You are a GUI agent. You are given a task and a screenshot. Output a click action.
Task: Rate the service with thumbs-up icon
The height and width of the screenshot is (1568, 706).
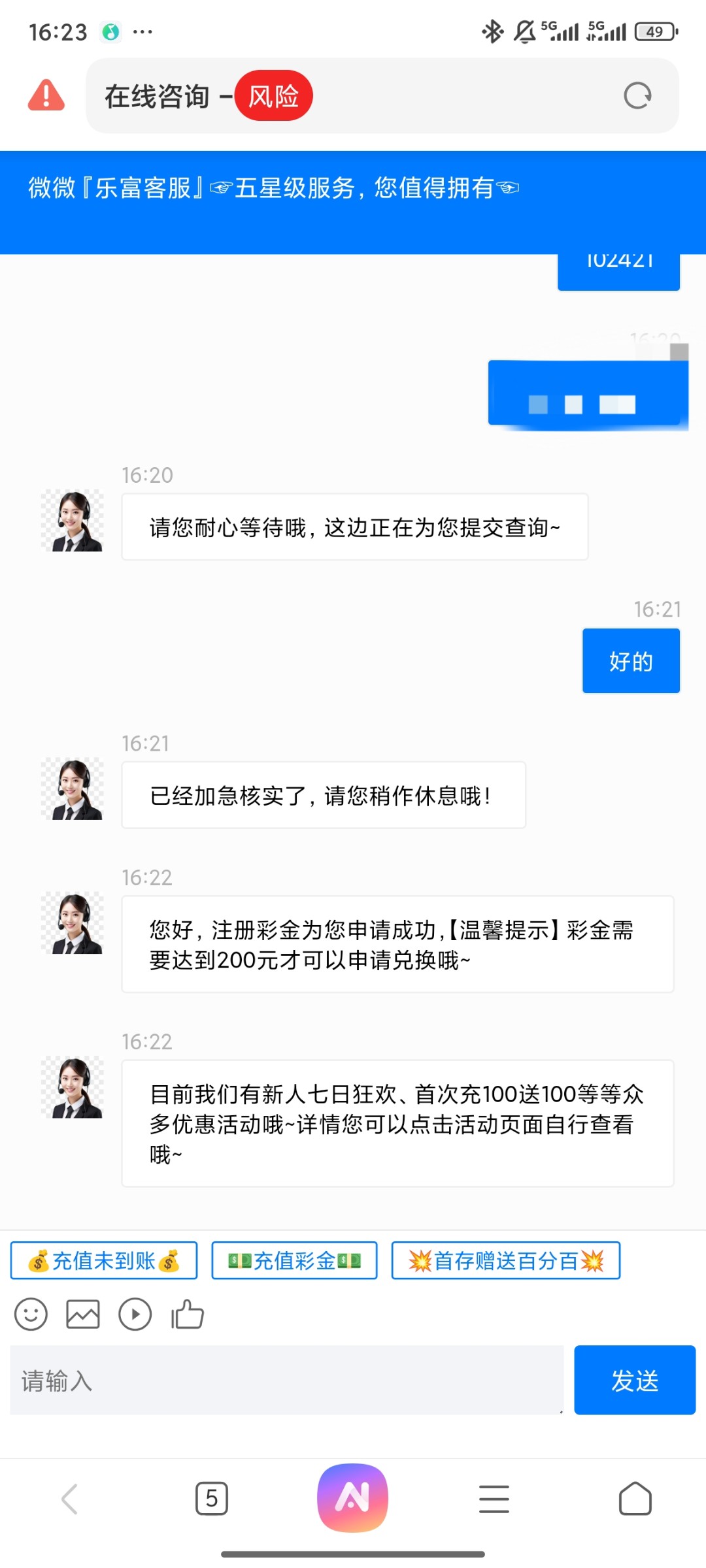point(188,1315)
